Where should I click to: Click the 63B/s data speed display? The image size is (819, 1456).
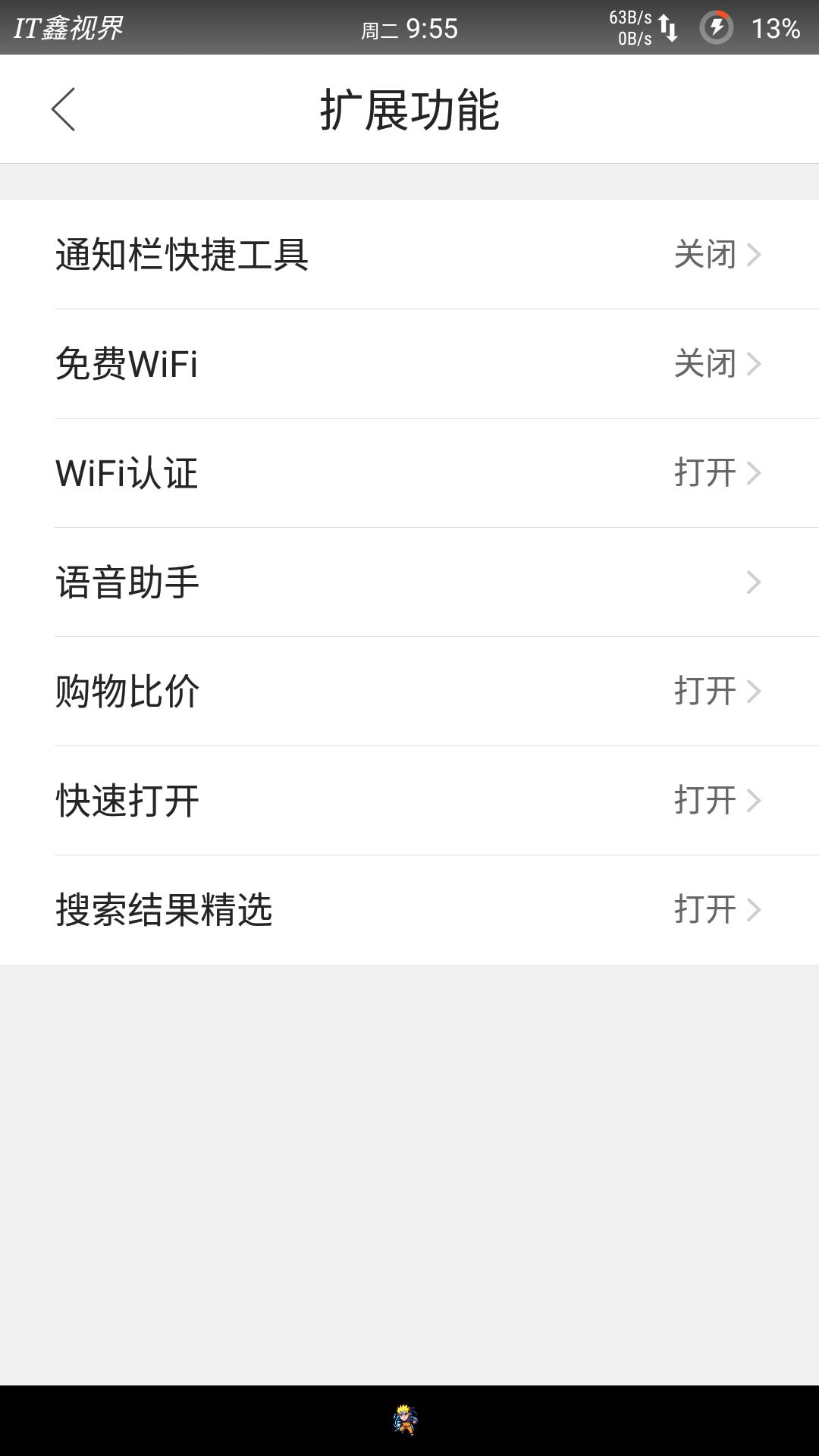[x=629, y=17]
